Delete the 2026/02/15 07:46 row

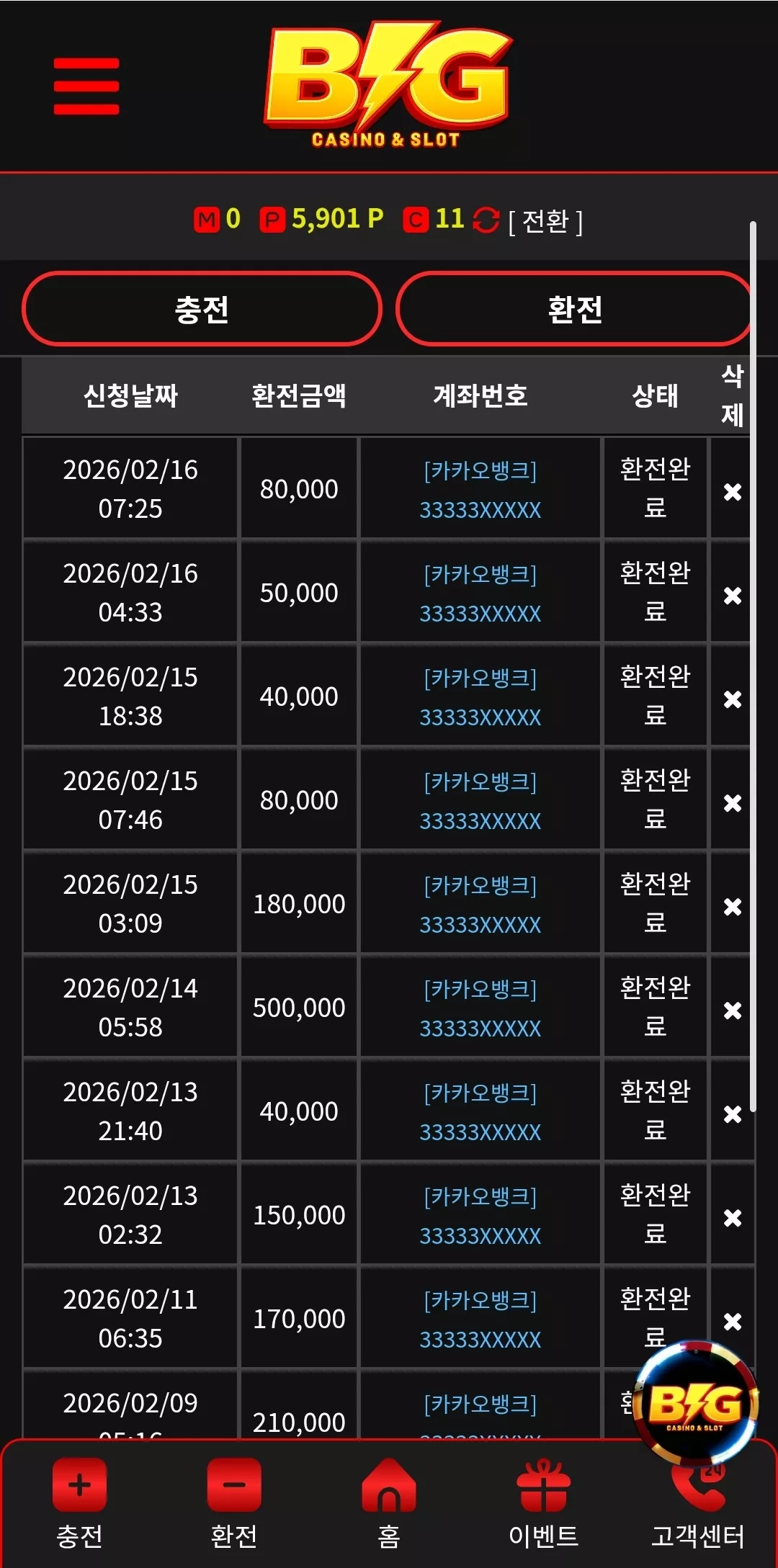tap(733, 802)
